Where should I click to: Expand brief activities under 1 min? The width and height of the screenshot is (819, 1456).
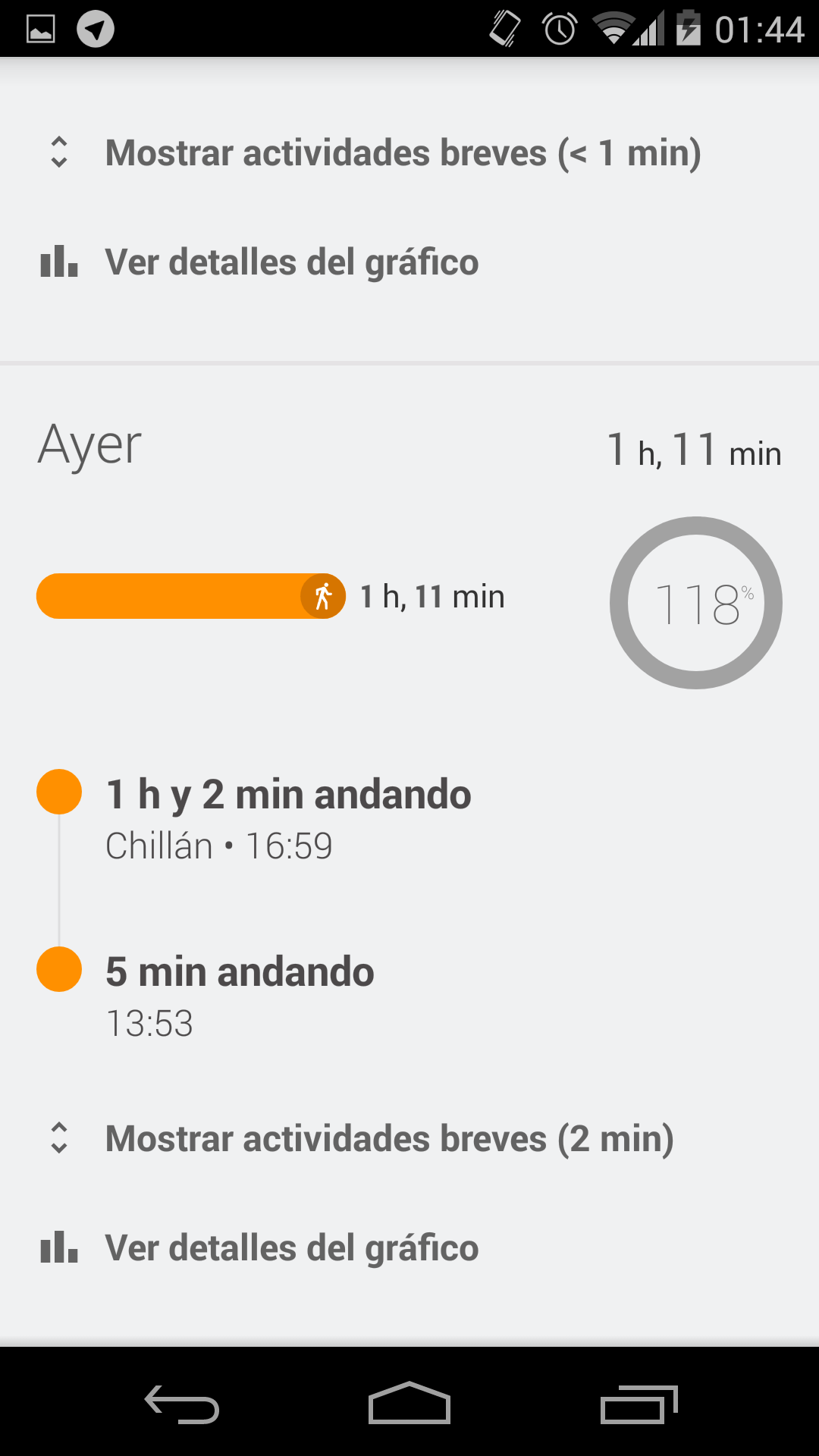click(409, 152)
